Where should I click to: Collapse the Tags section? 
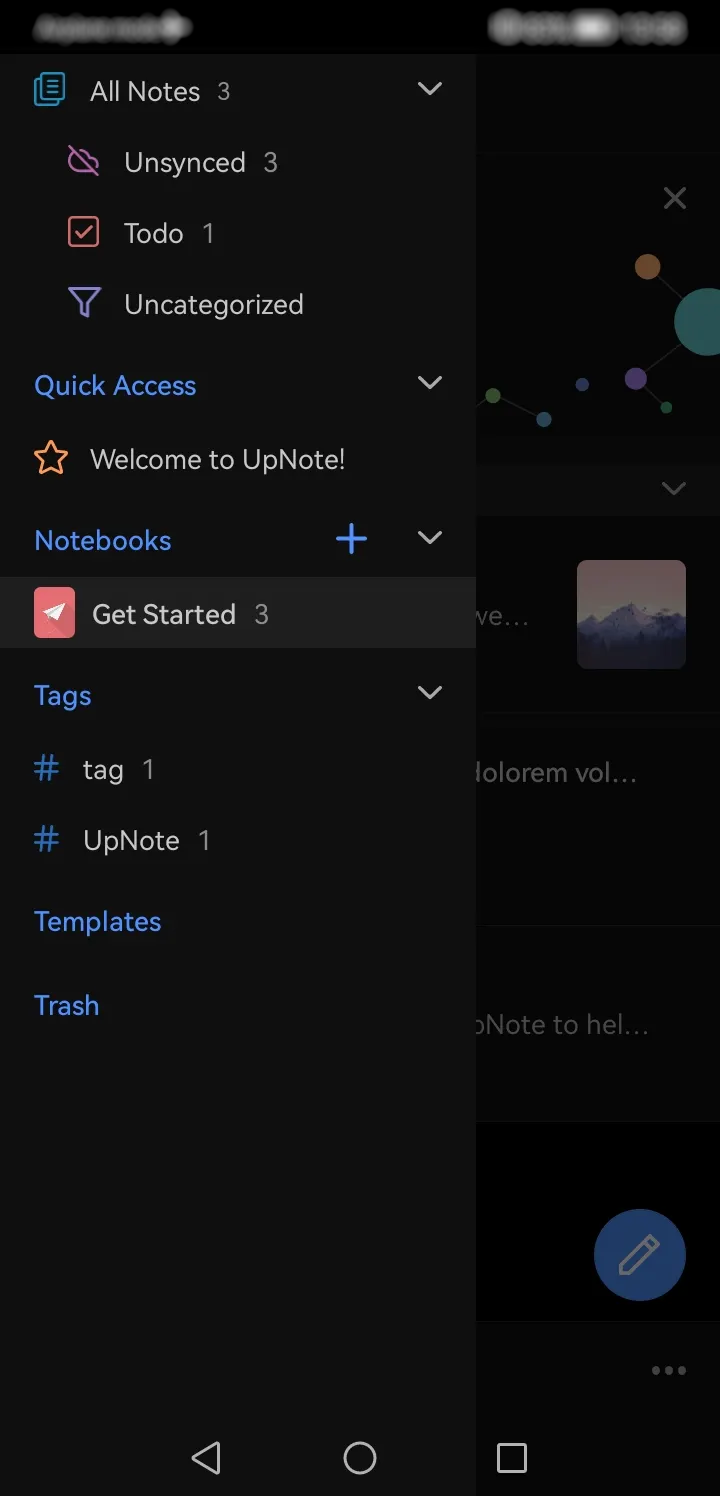[x=430, y=692]
